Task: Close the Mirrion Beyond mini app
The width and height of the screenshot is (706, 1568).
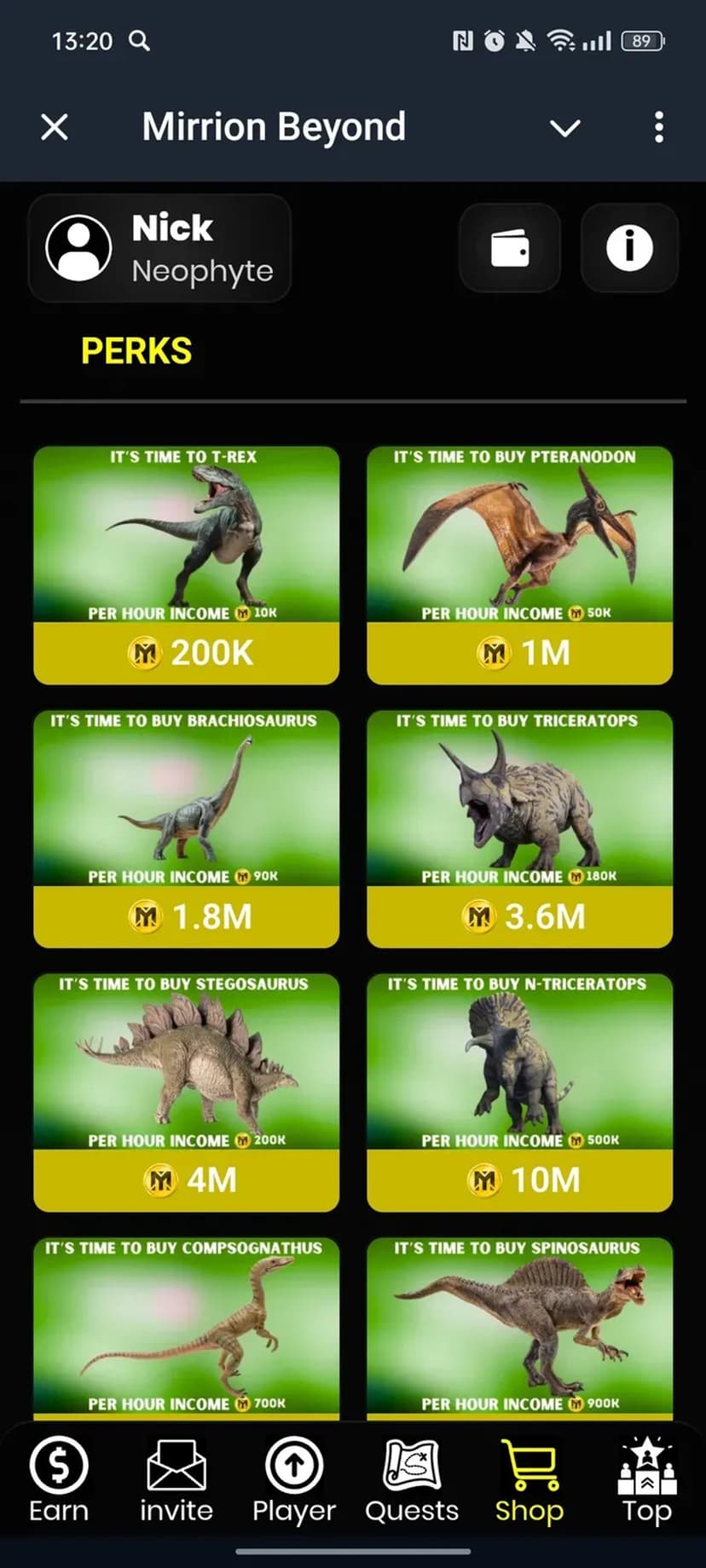Action: click(55, 128)
